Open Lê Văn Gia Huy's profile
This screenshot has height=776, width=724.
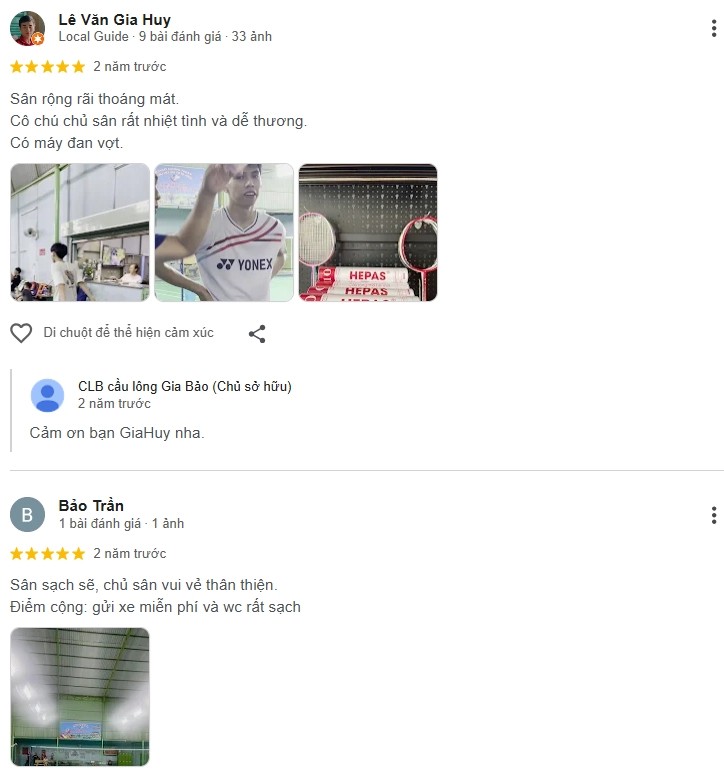click(114, 19)
